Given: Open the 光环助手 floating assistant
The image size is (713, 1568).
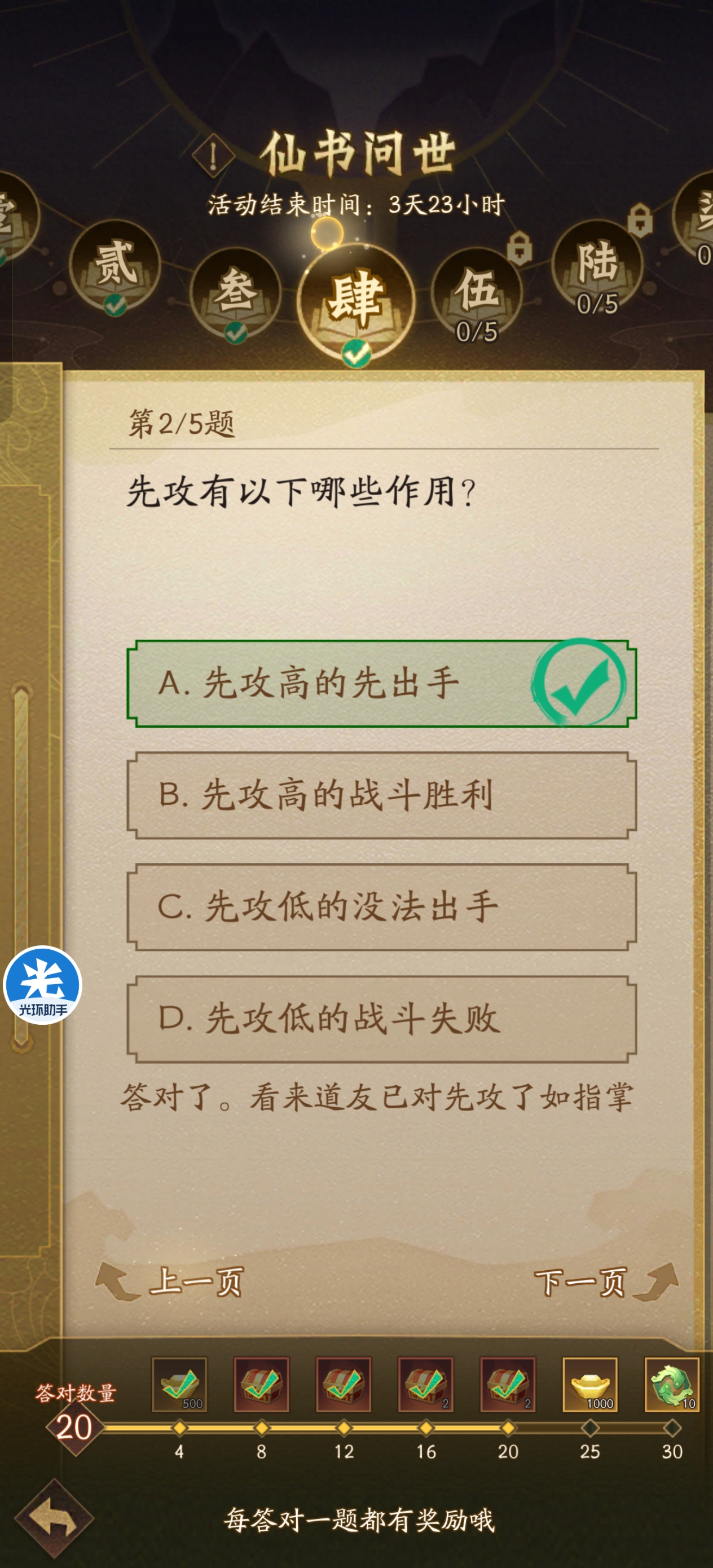Looking at the screenshot, I should coord(43,985).
